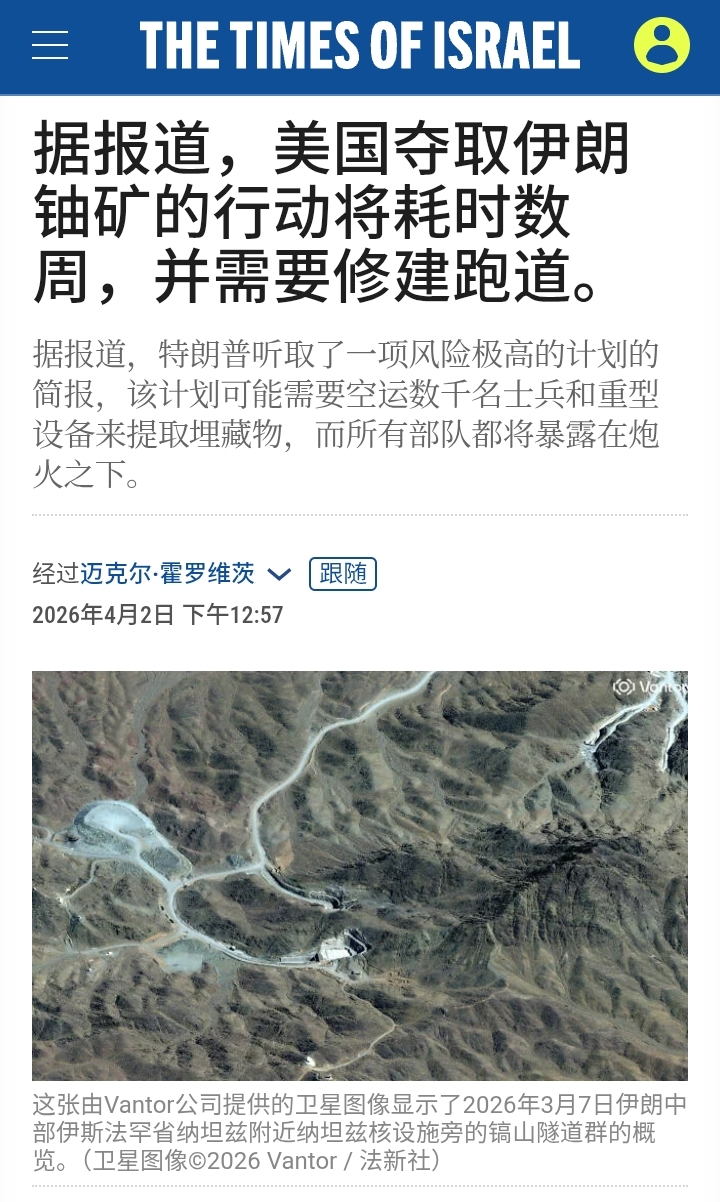The image size is (720, 1202).
Task: Open the hamburger navigation menu
Action: coord(50,46)
